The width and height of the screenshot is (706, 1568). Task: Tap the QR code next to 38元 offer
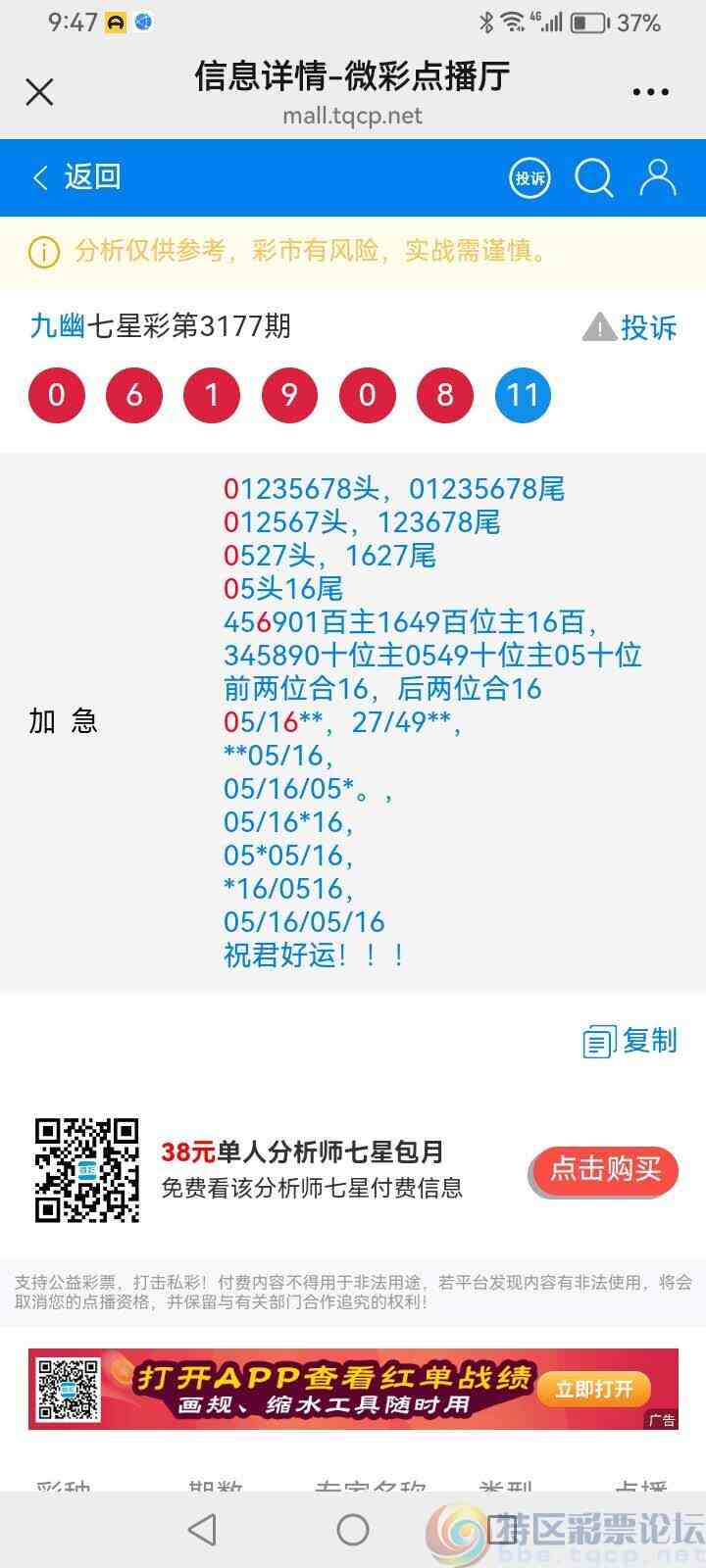[x=86, y=1169]
